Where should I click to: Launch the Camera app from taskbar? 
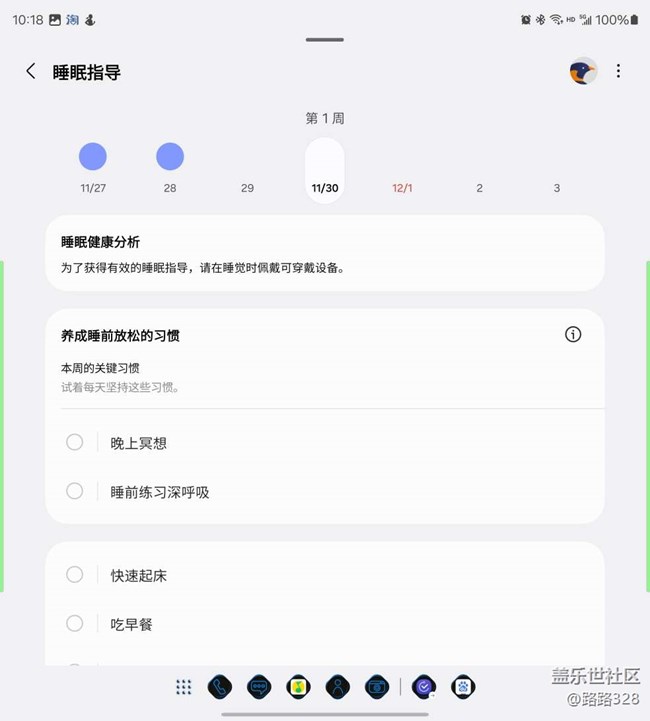[x=376, y=687]
